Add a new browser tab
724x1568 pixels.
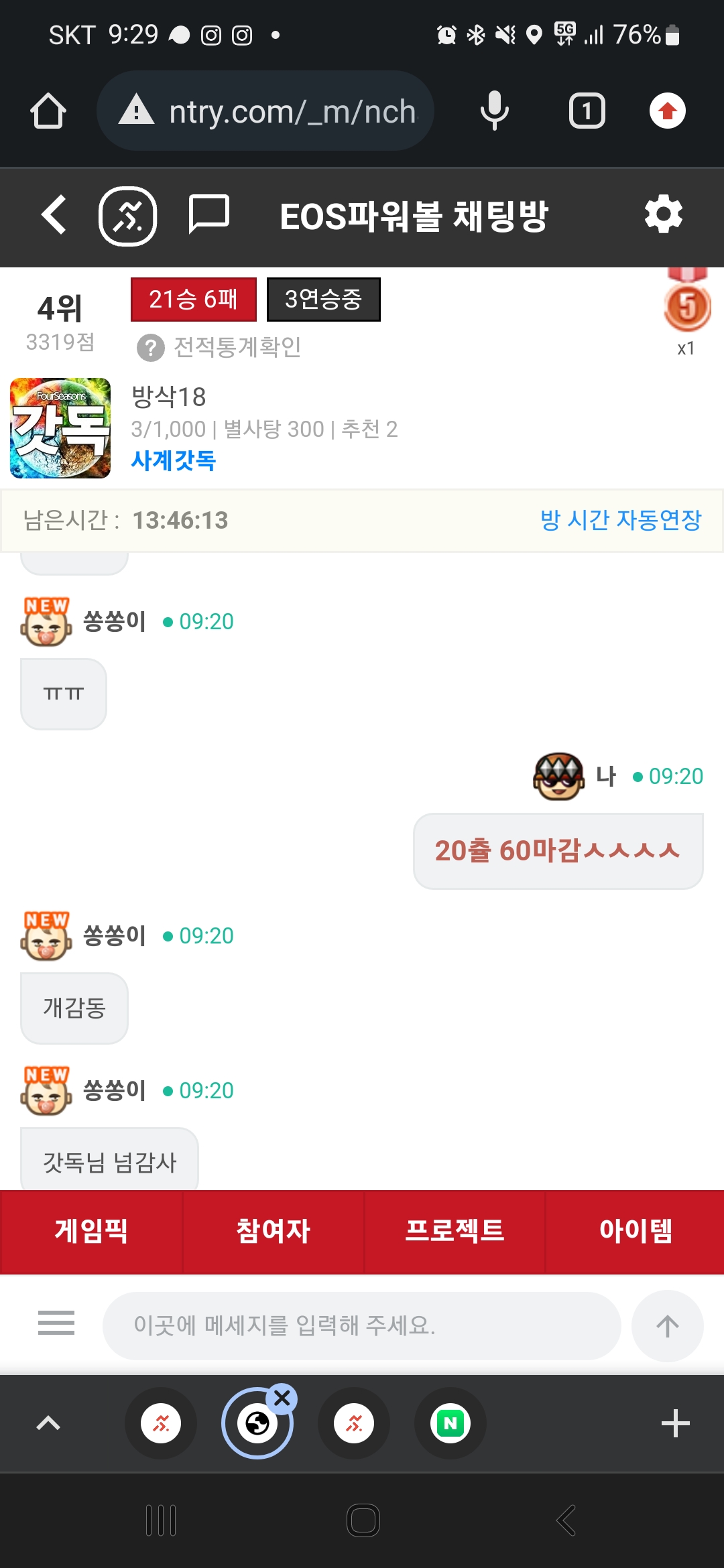coord(675,1423)
